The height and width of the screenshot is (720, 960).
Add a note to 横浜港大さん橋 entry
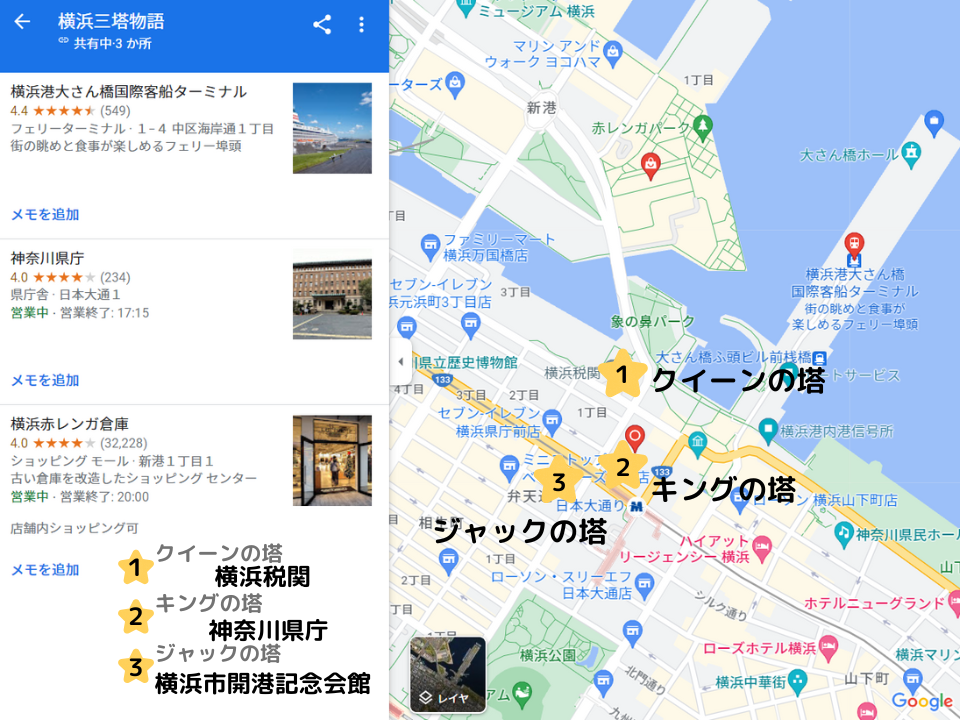45,214
